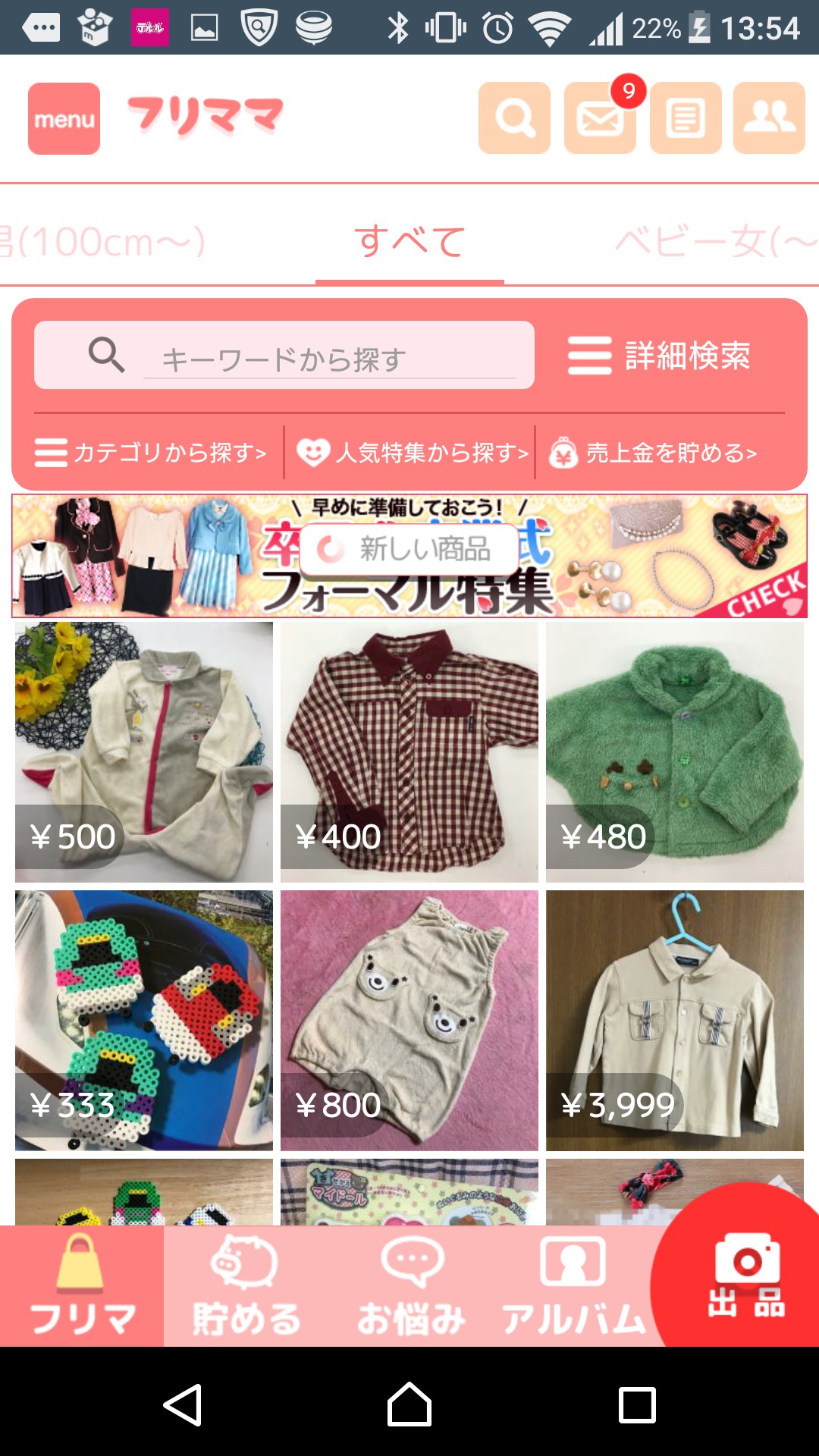The image size is (819, 1456).
Task: Tap the search icon in top bar
Action: click(x=514, y=118)
